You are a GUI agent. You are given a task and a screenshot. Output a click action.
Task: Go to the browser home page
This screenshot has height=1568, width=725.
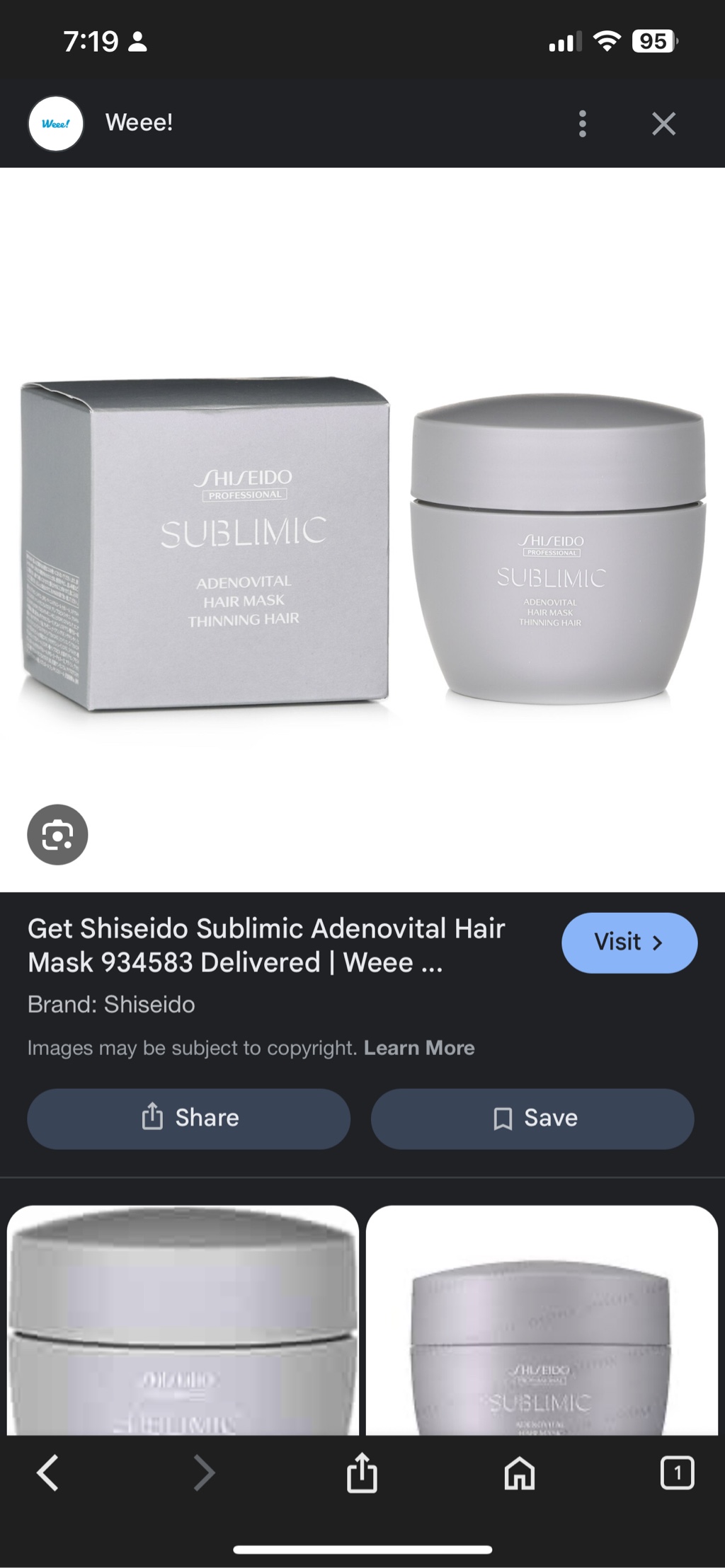tap(520, 1473)
